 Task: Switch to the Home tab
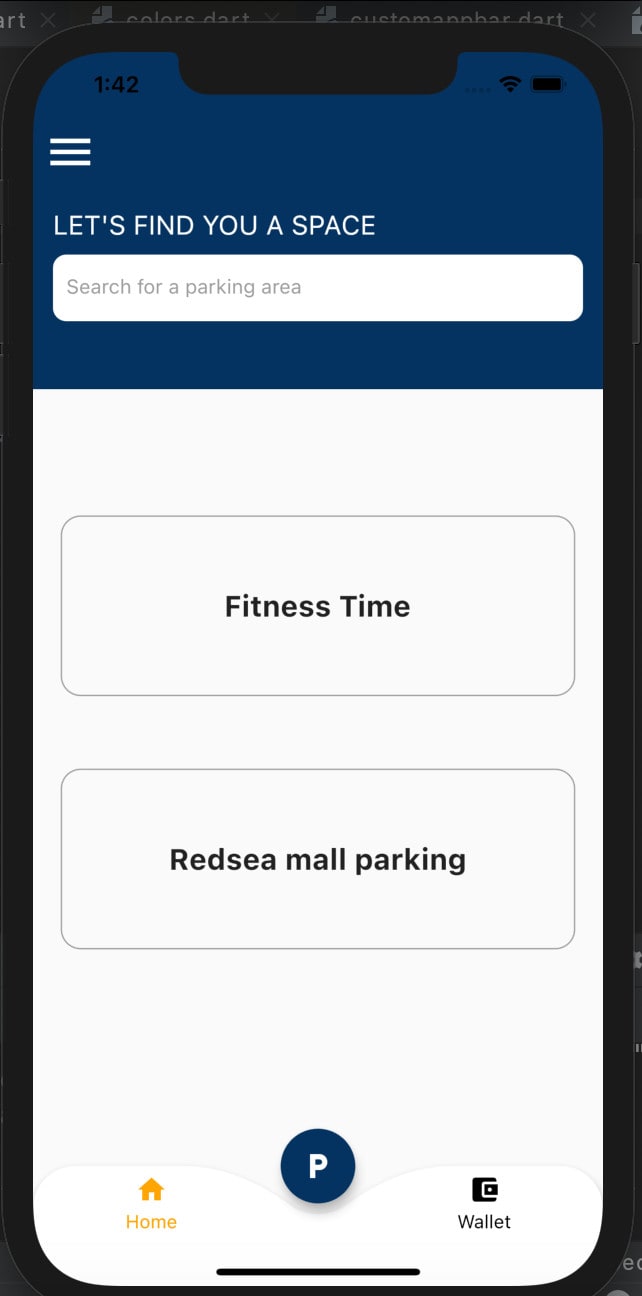(x=151, y=1204)
